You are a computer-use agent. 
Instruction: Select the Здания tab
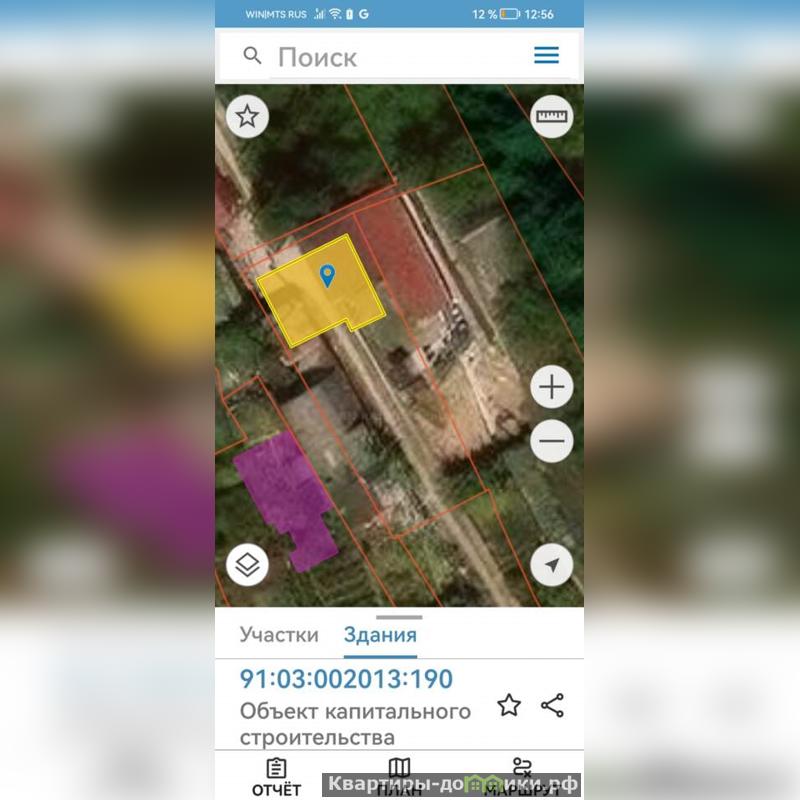(380, 634)
